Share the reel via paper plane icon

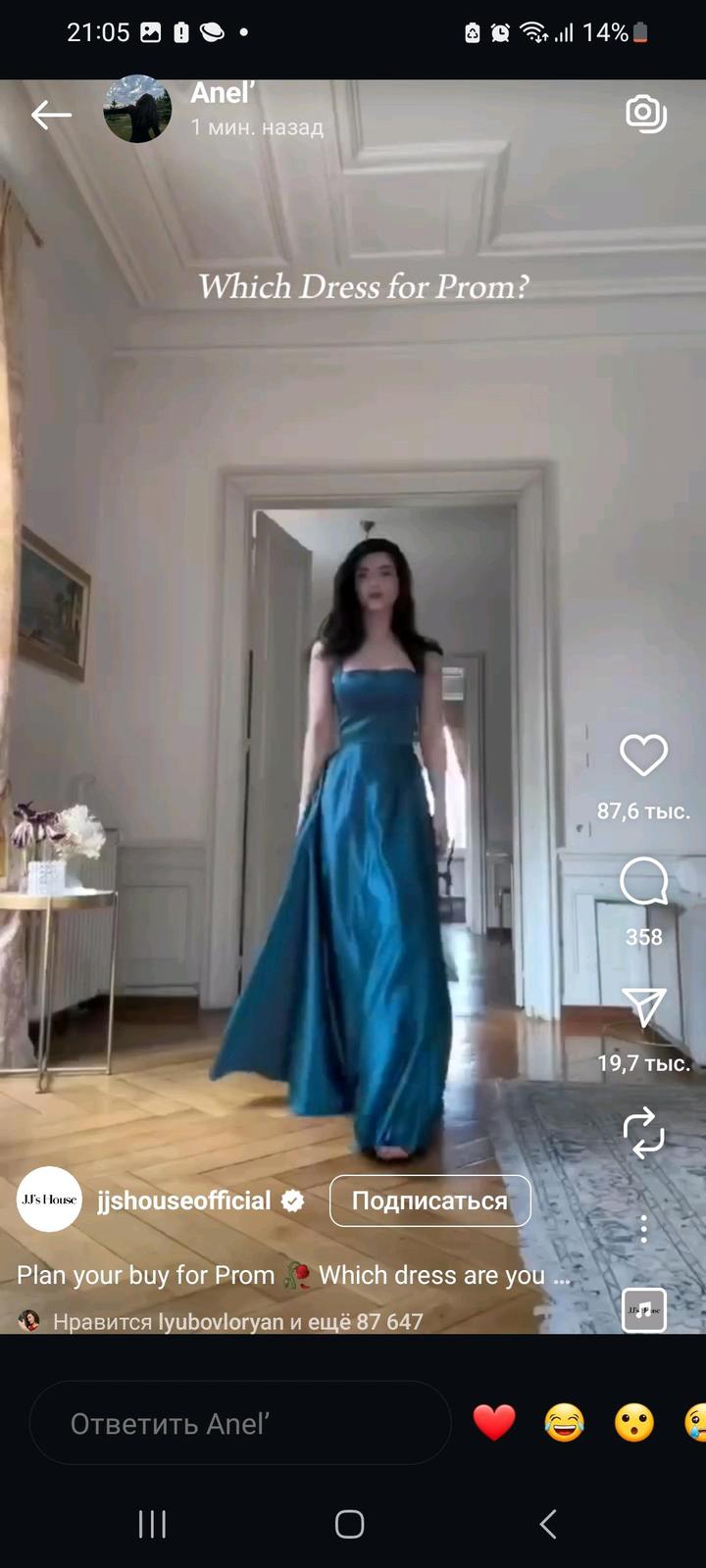pos(643,1007)
